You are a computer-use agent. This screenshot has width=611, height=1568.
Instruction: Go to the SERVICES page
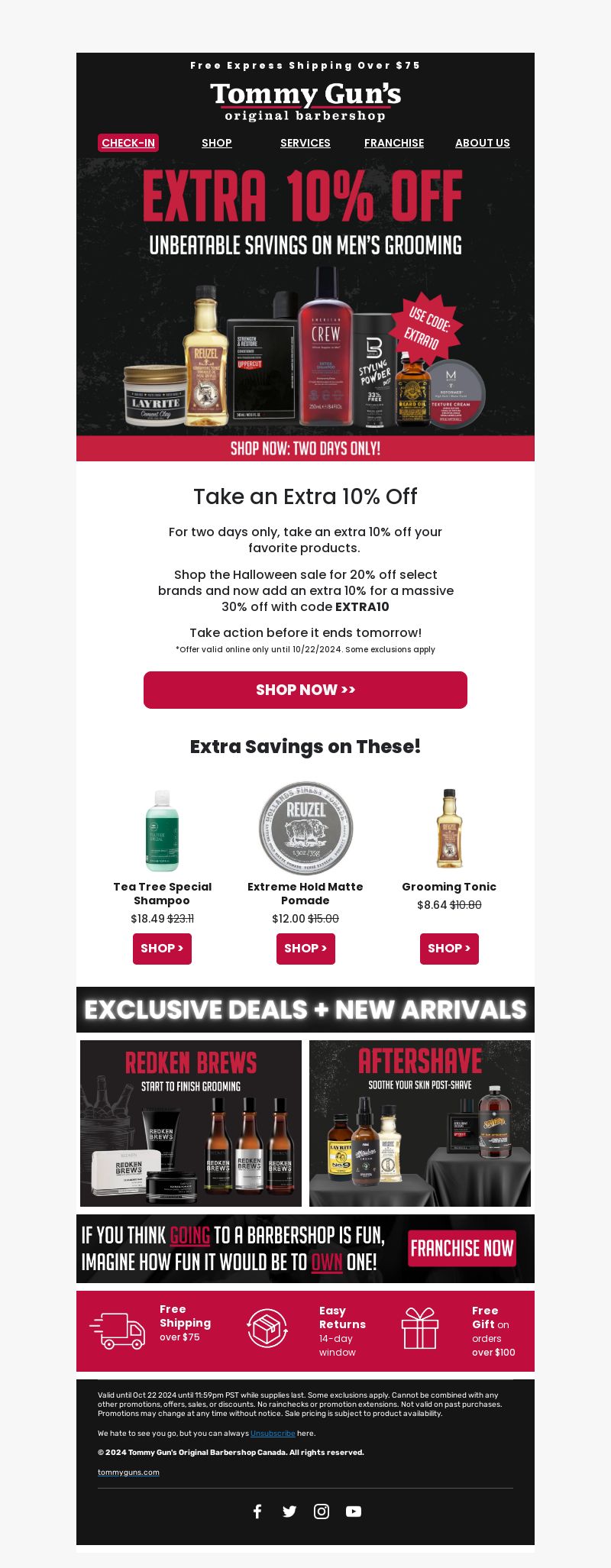point(305,143)
